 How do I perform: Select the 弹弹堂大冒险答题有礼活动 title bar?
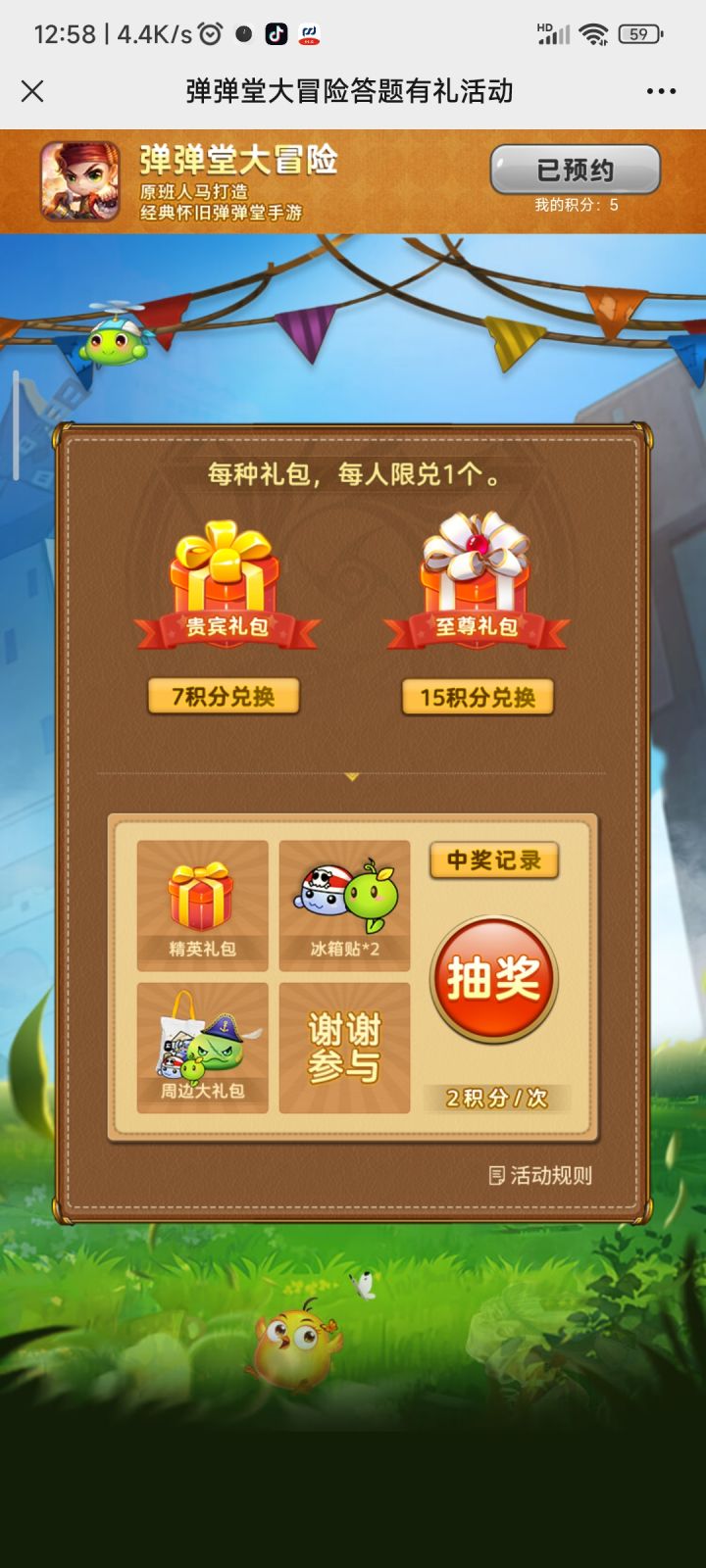click(353, 91)
